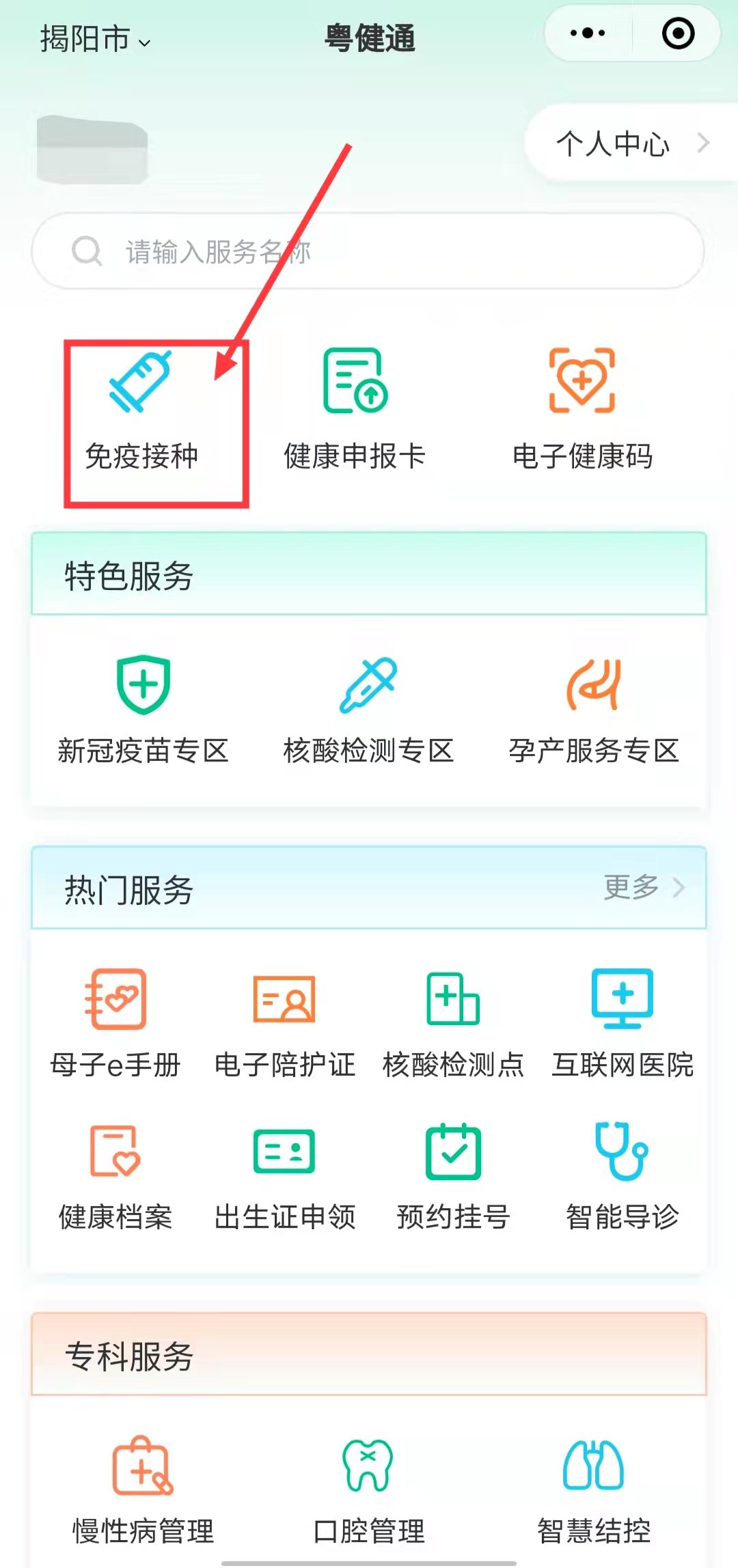Open 免疫接种 service
Viewport: 738px width, 1568px height.
click(142, 411)
